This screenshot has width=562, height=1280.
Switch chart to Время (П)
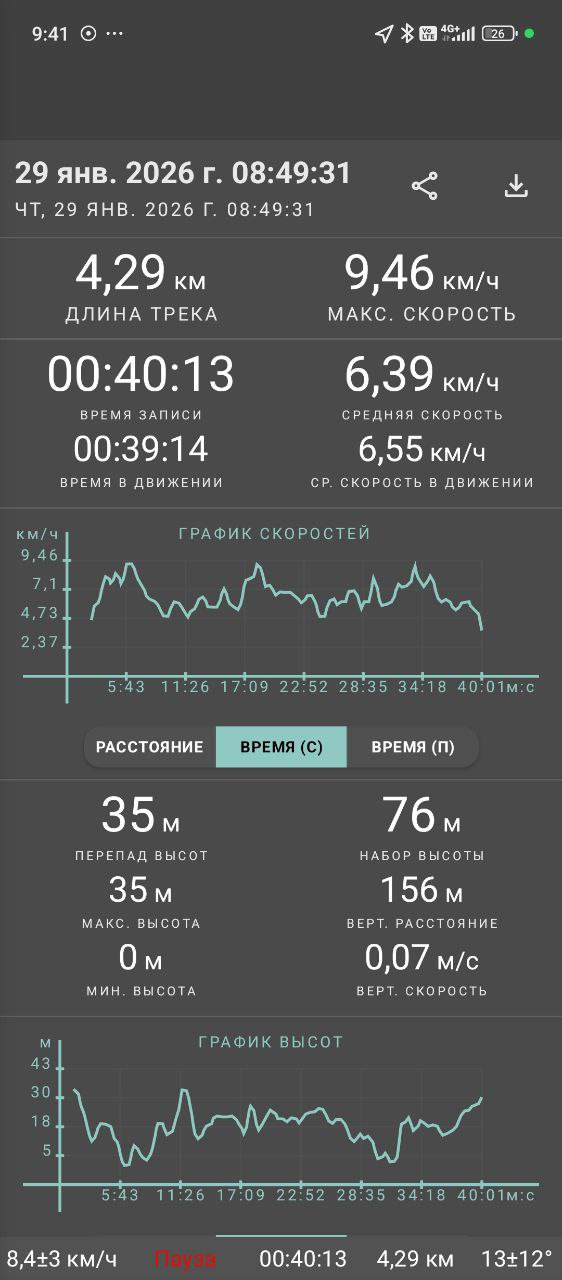coord(413,747)
